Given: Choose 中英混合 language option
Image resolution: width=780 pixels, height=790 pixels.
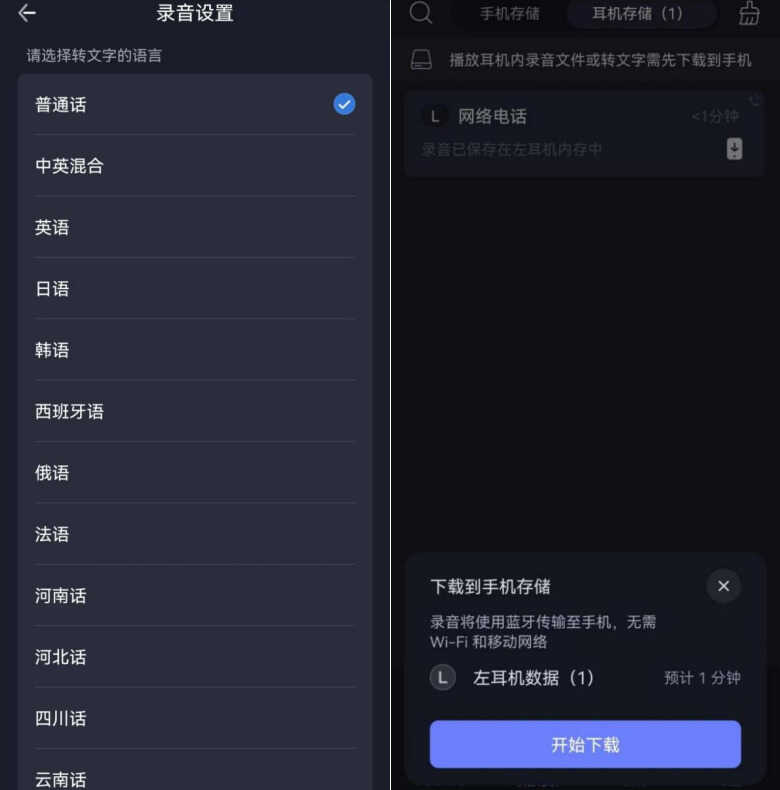Looking at the screenshot, I should coord(195,166).
